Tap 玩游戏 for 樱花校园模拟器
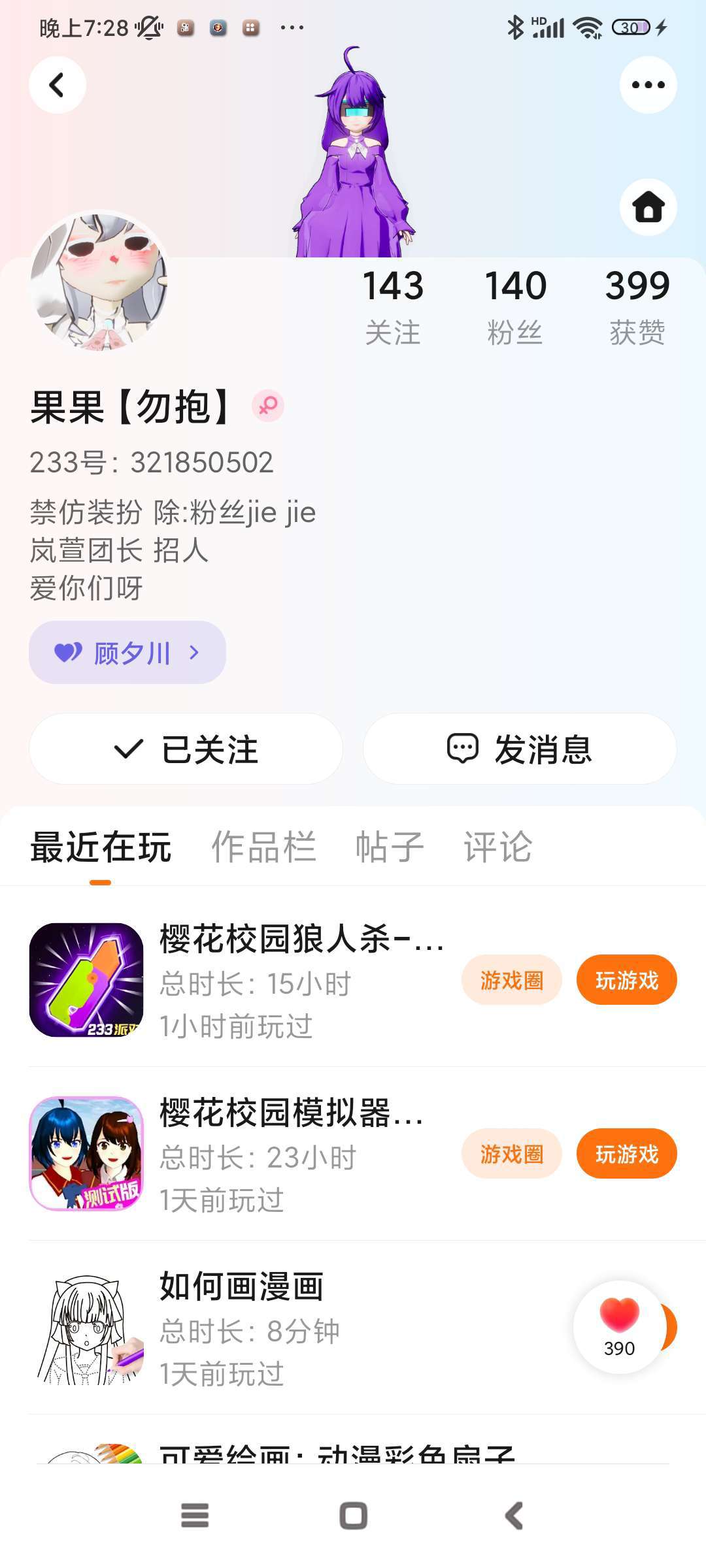Viewport: 706px width, 1568px height. pos(626,1154)
